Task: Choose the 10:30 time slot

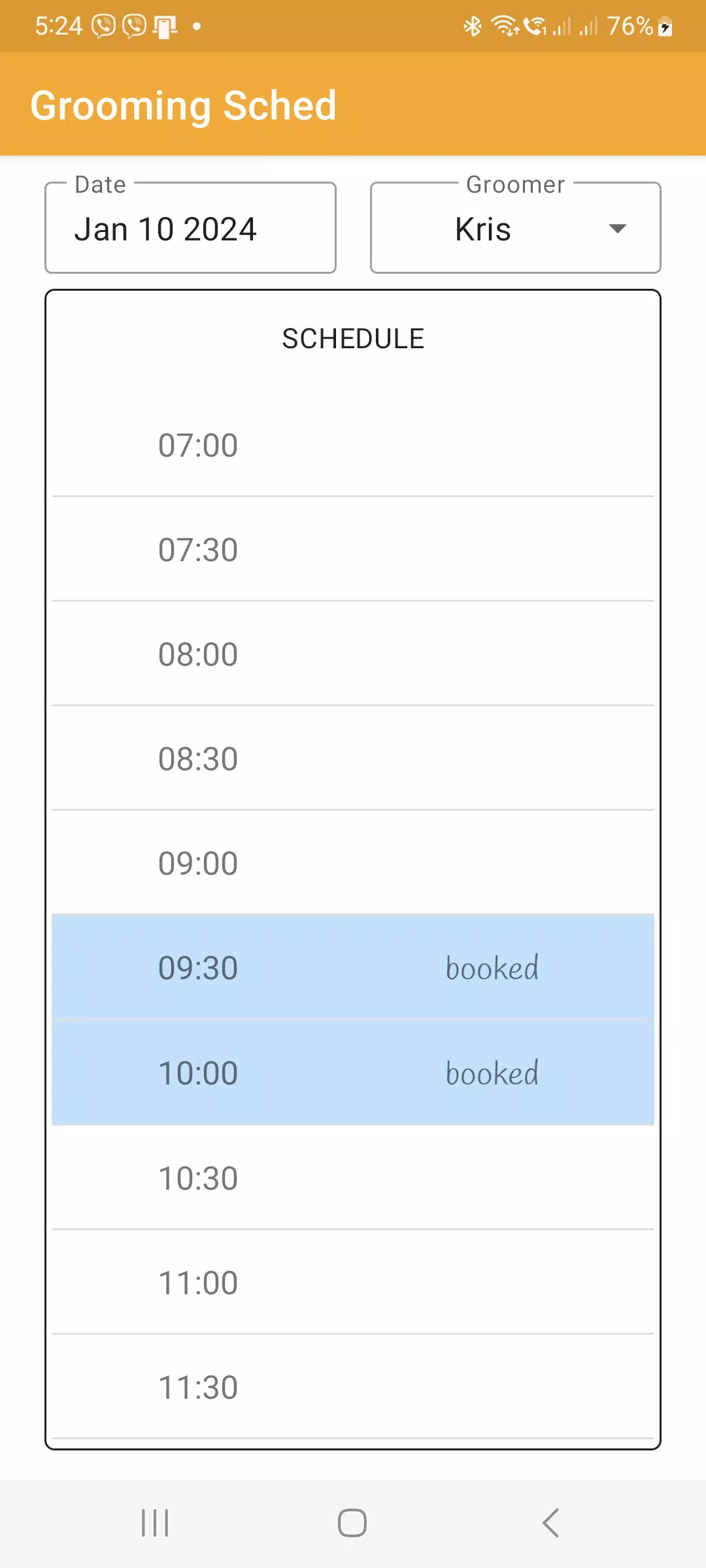Action: pos(353,1178)
